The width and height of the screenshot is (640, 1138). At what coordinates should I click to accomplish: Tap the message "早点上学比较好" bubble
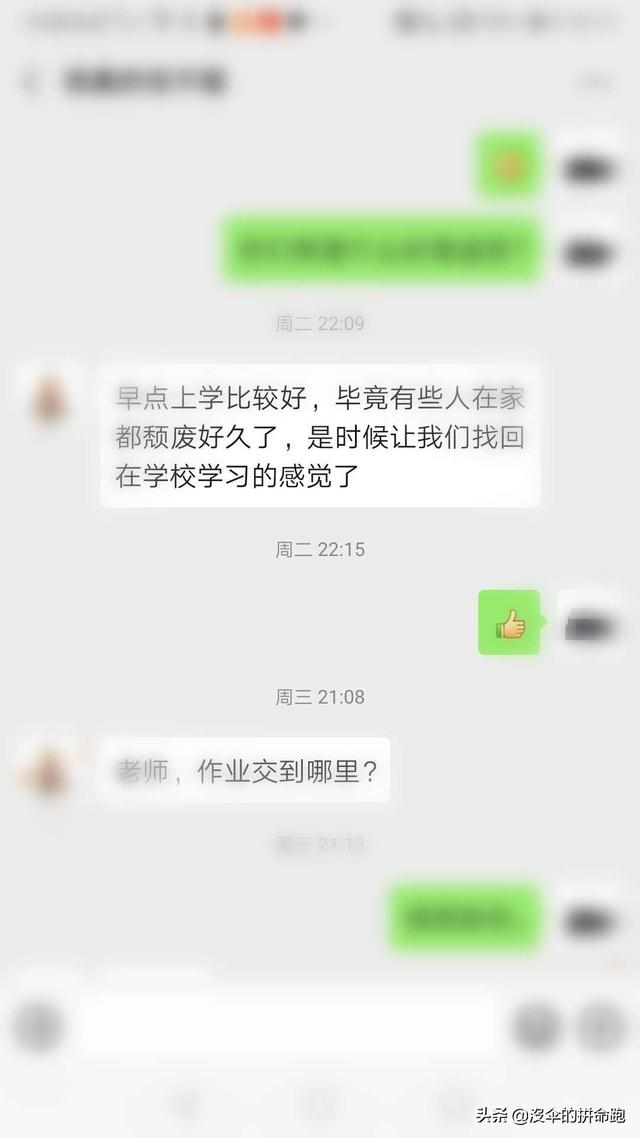pos(320,437)
